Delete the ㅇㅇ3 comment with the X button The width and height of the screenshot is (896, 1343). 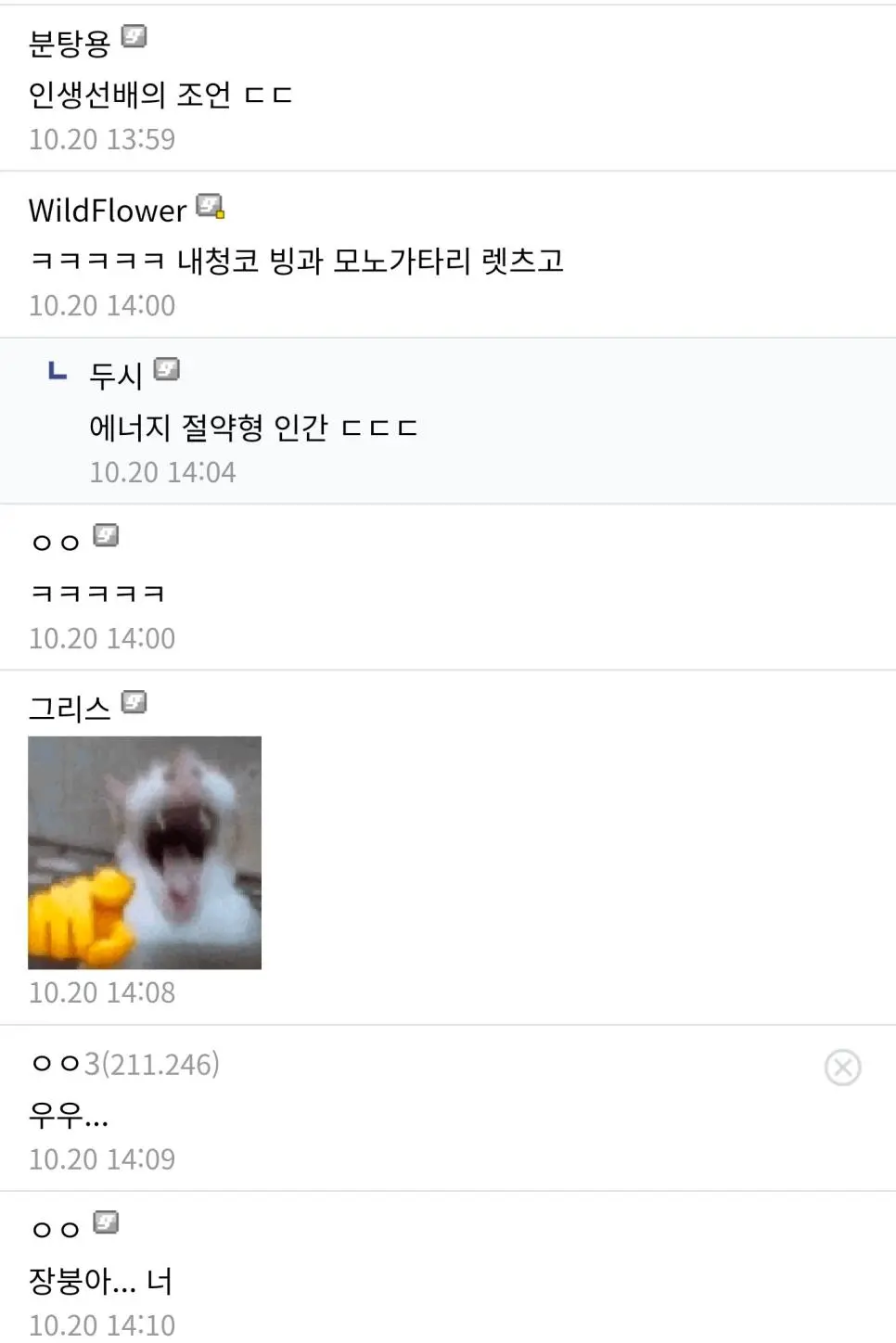[x=842, y=1068]
